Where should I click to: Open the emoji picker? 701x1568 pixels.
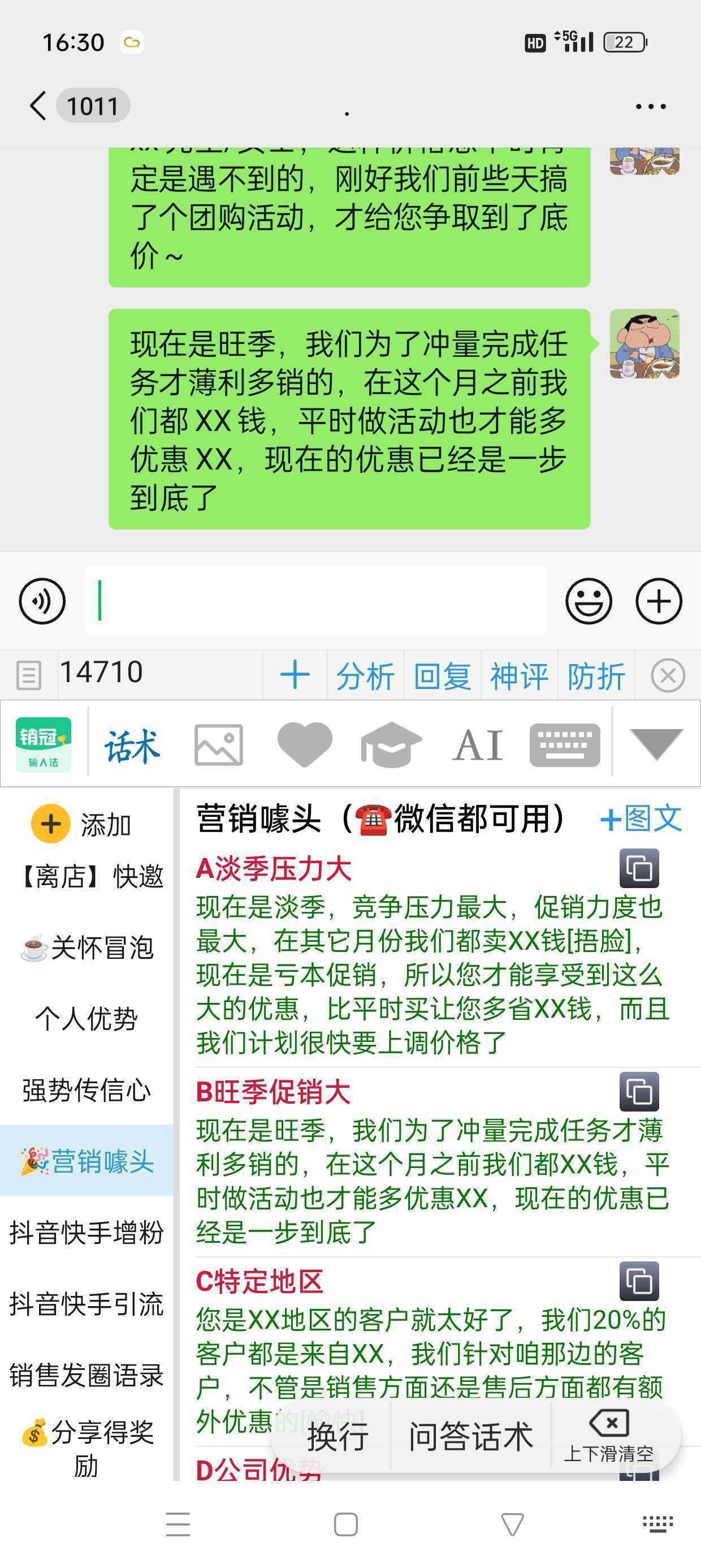tap(589, 601)
